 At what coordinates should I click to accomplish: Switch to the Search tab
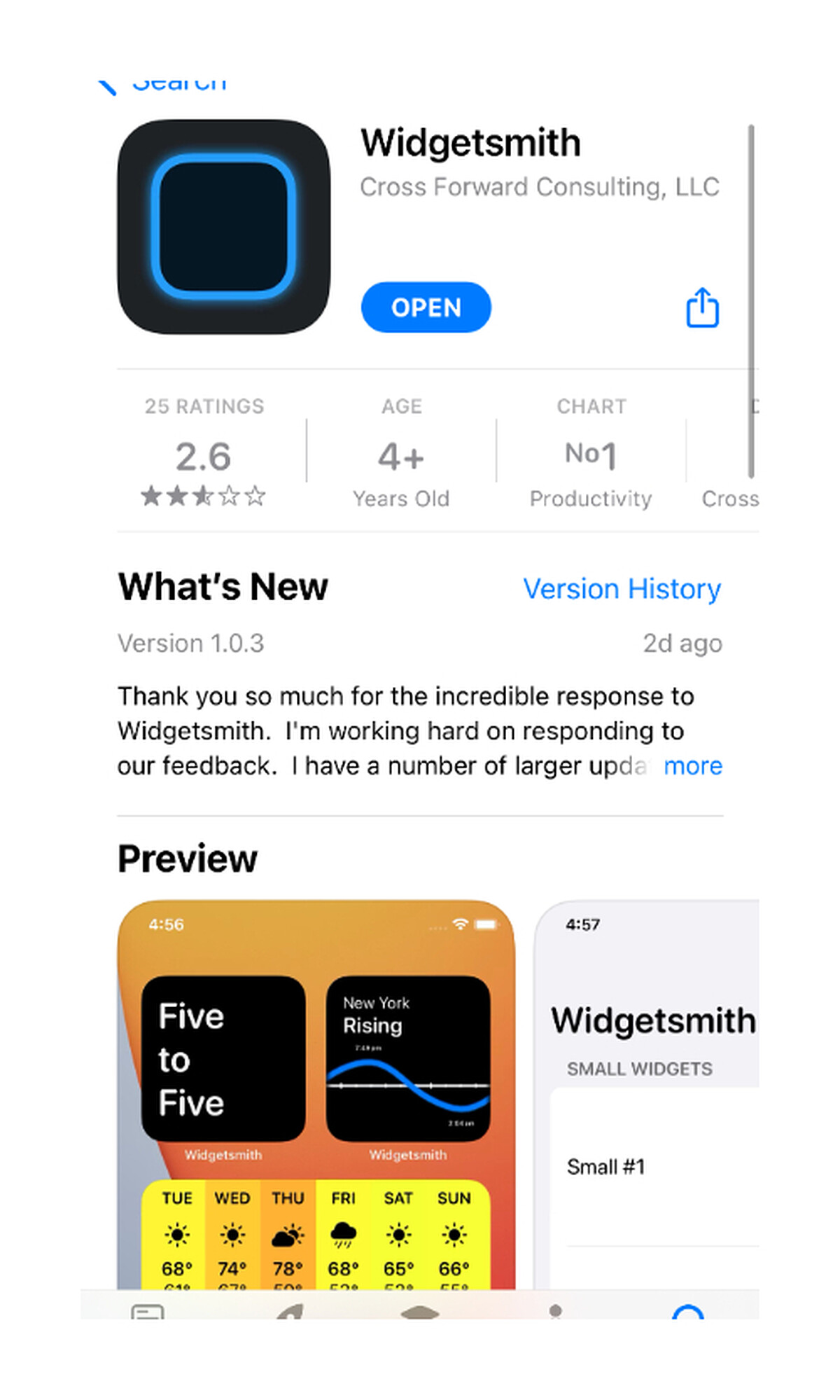coord(687,1310)
